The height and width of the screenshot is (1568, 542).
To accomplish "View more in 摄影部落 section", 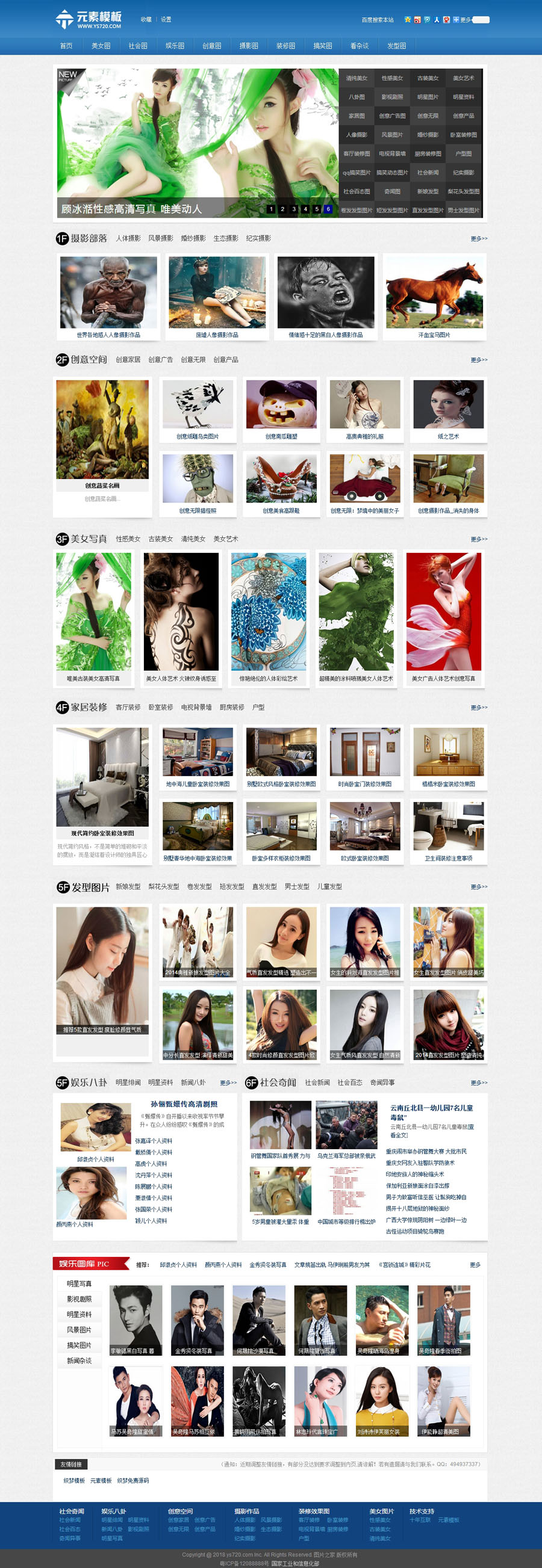I will point(479,239).
